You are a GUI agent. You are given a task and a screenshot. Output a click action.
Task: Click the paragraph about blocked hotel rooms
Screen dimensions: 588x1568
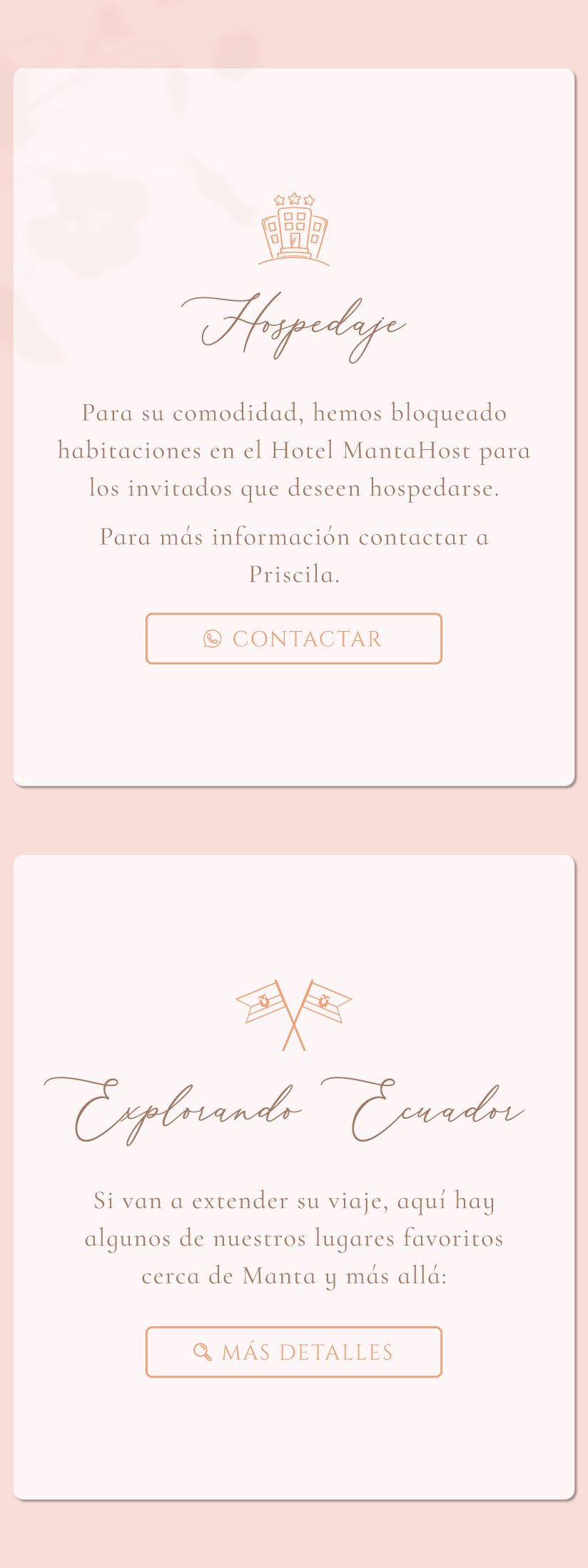tap(294, 450)
